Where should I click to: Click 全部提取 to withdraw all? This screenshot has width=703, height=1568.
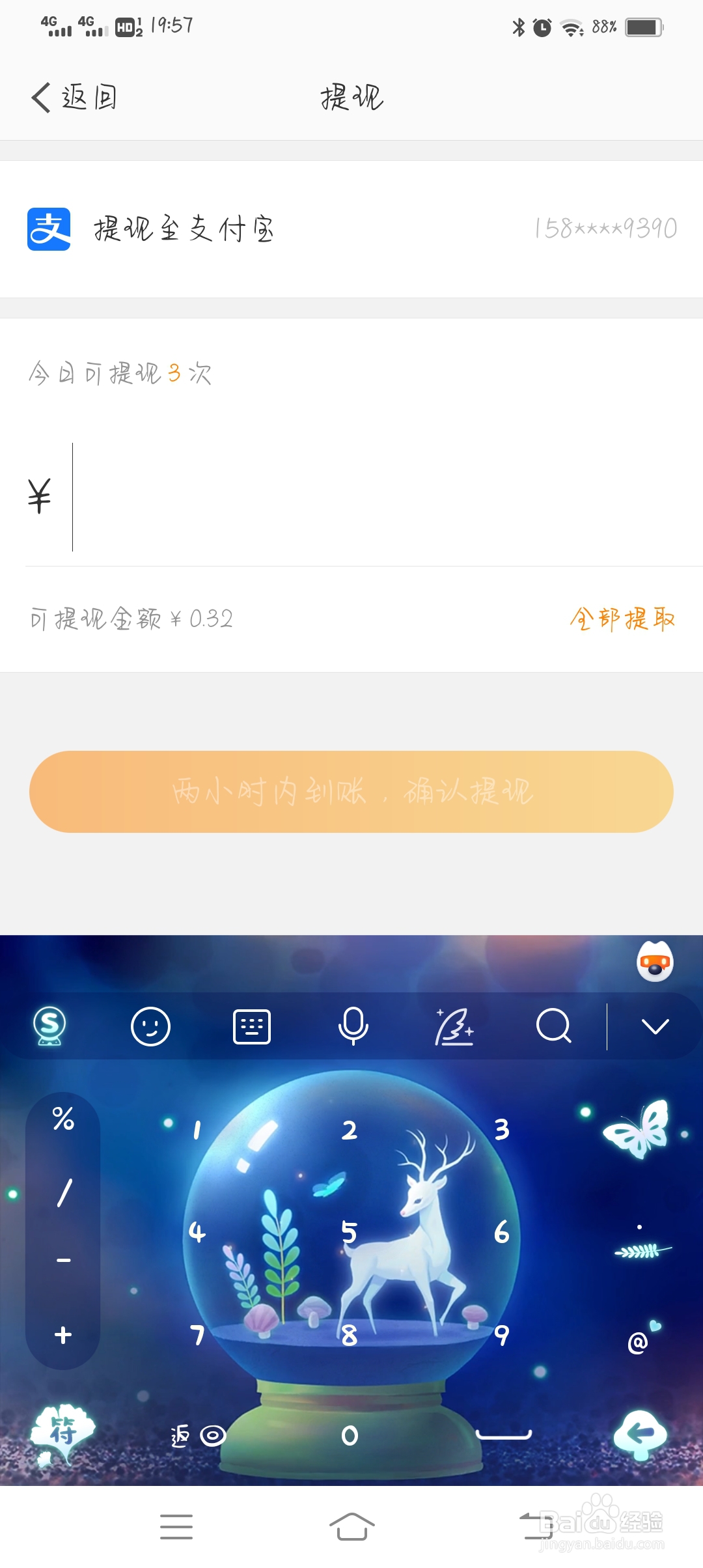(623, 619)
